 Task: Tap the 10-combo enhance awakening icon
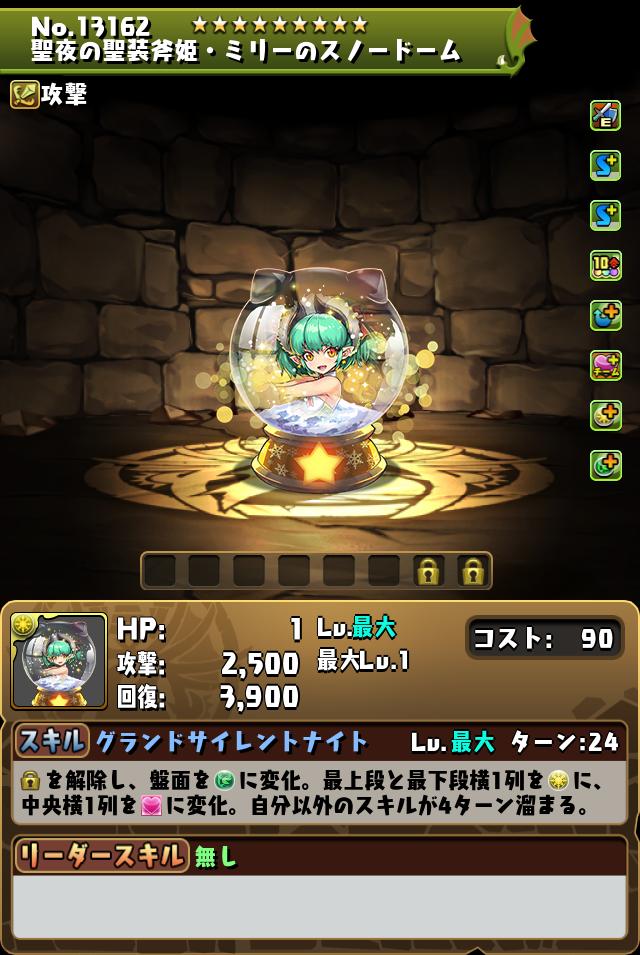click(x=605, y=265)
